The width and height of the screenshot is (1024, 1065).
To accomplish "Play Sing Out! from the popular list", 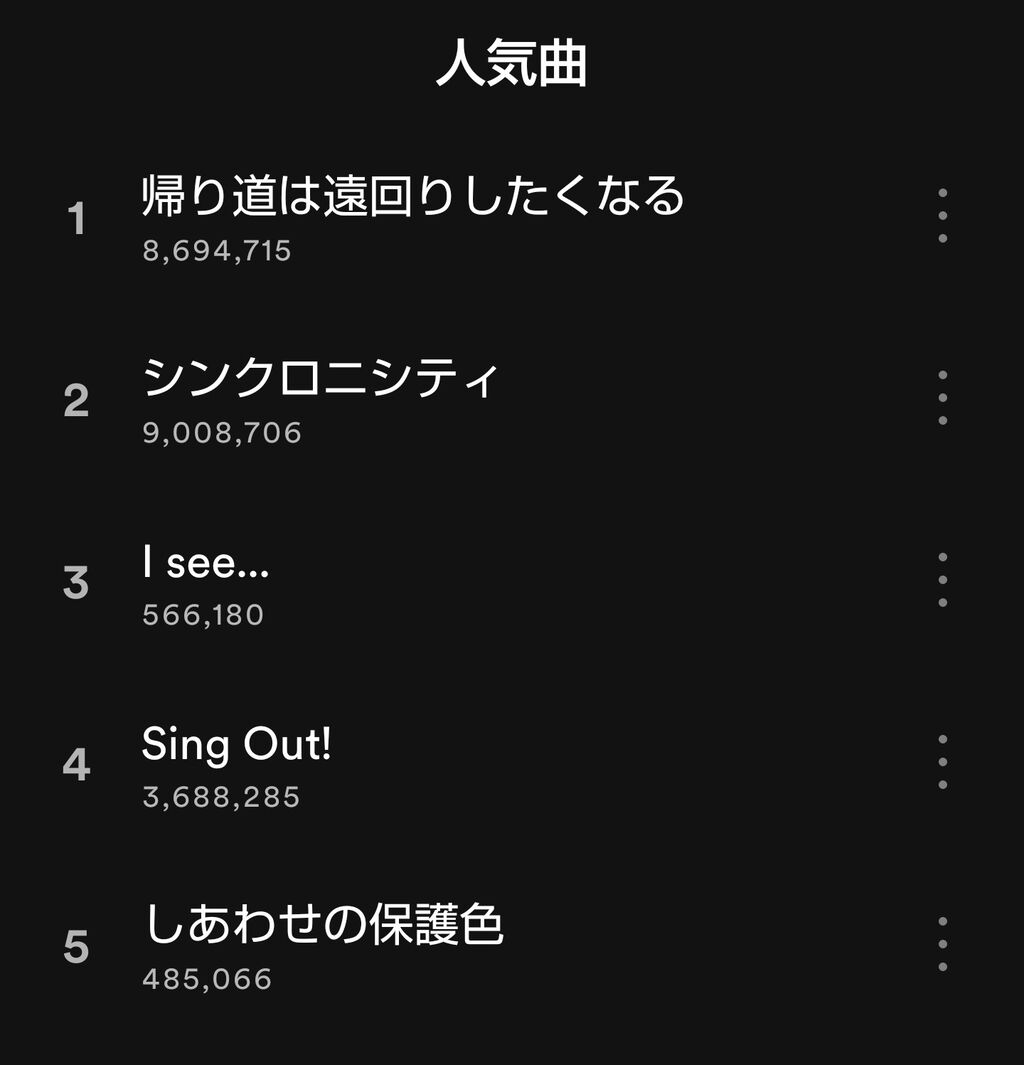I will click(x=236, y=745).
